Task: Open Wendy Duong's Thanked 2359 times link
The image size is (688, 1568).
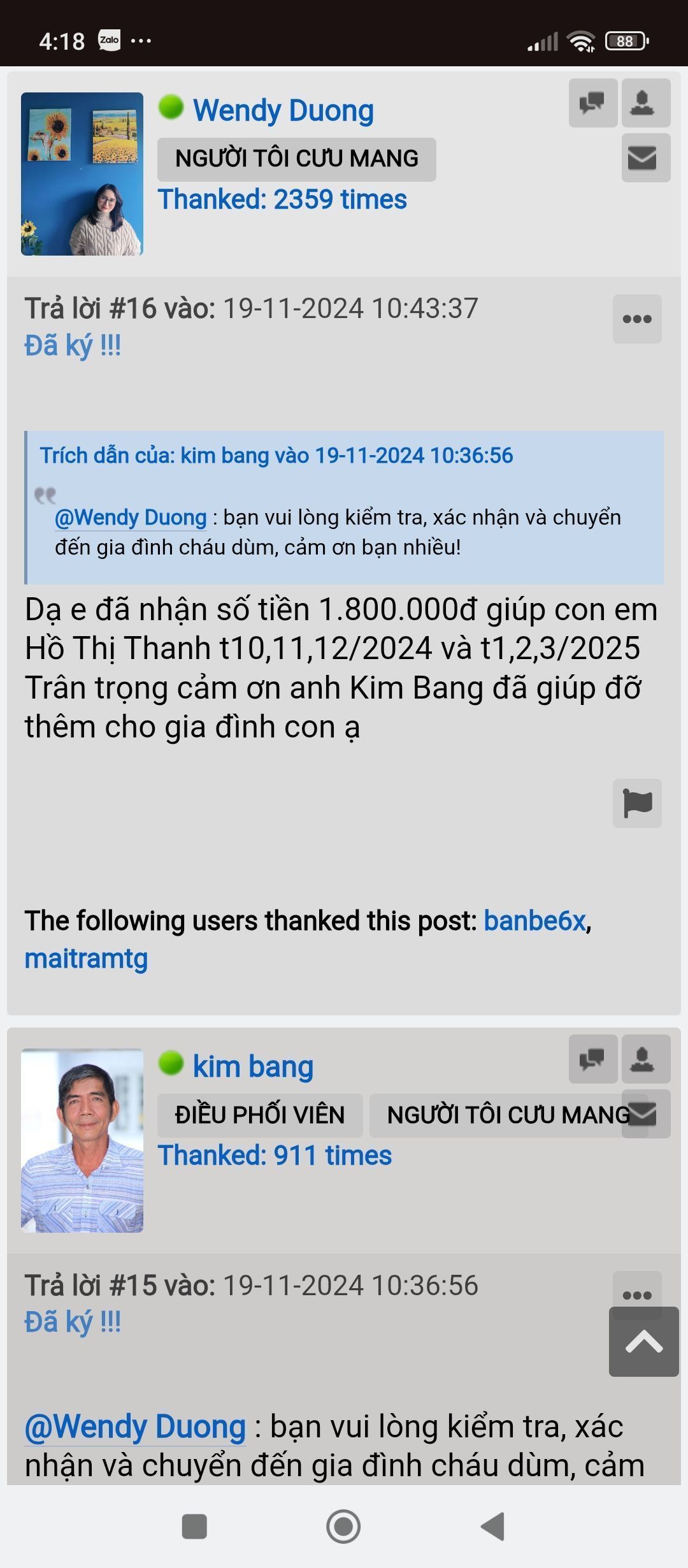Action: coord(282,200)
